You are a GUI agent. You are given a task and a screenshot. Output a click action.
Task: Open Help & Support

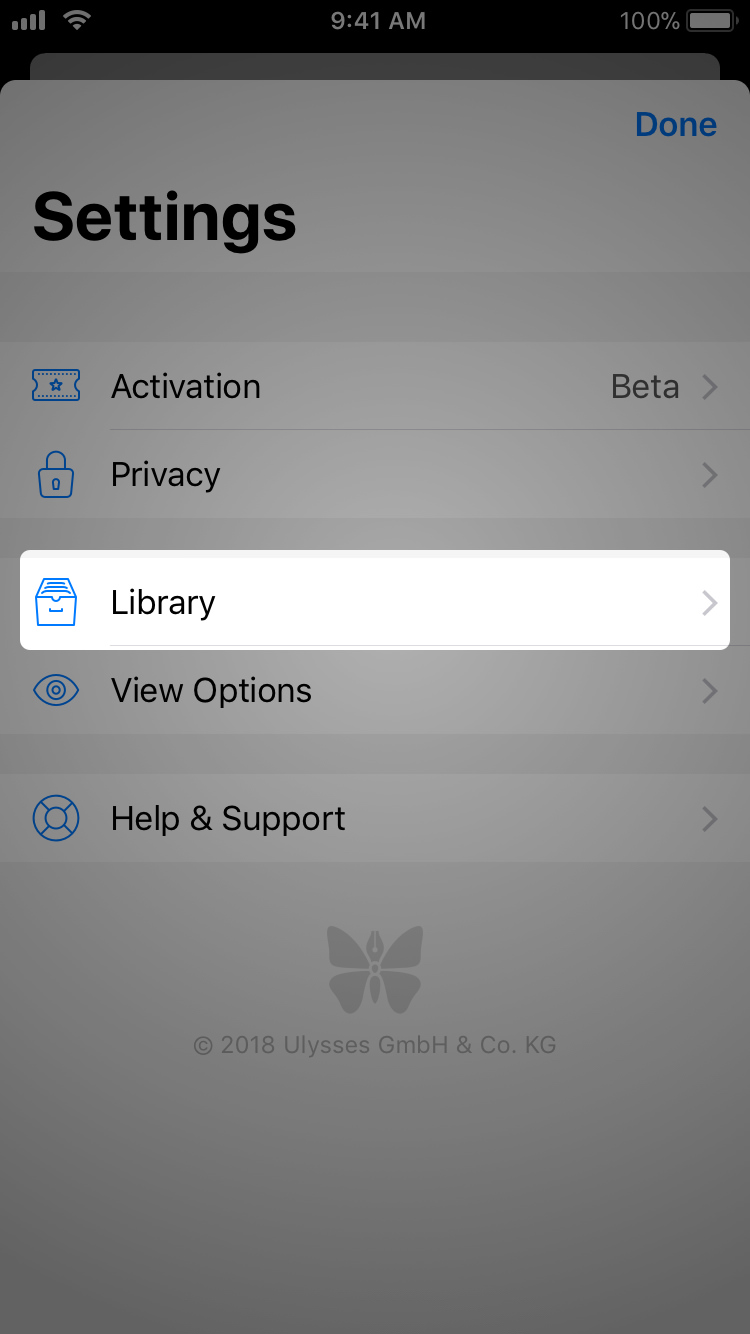click(375, 818)
